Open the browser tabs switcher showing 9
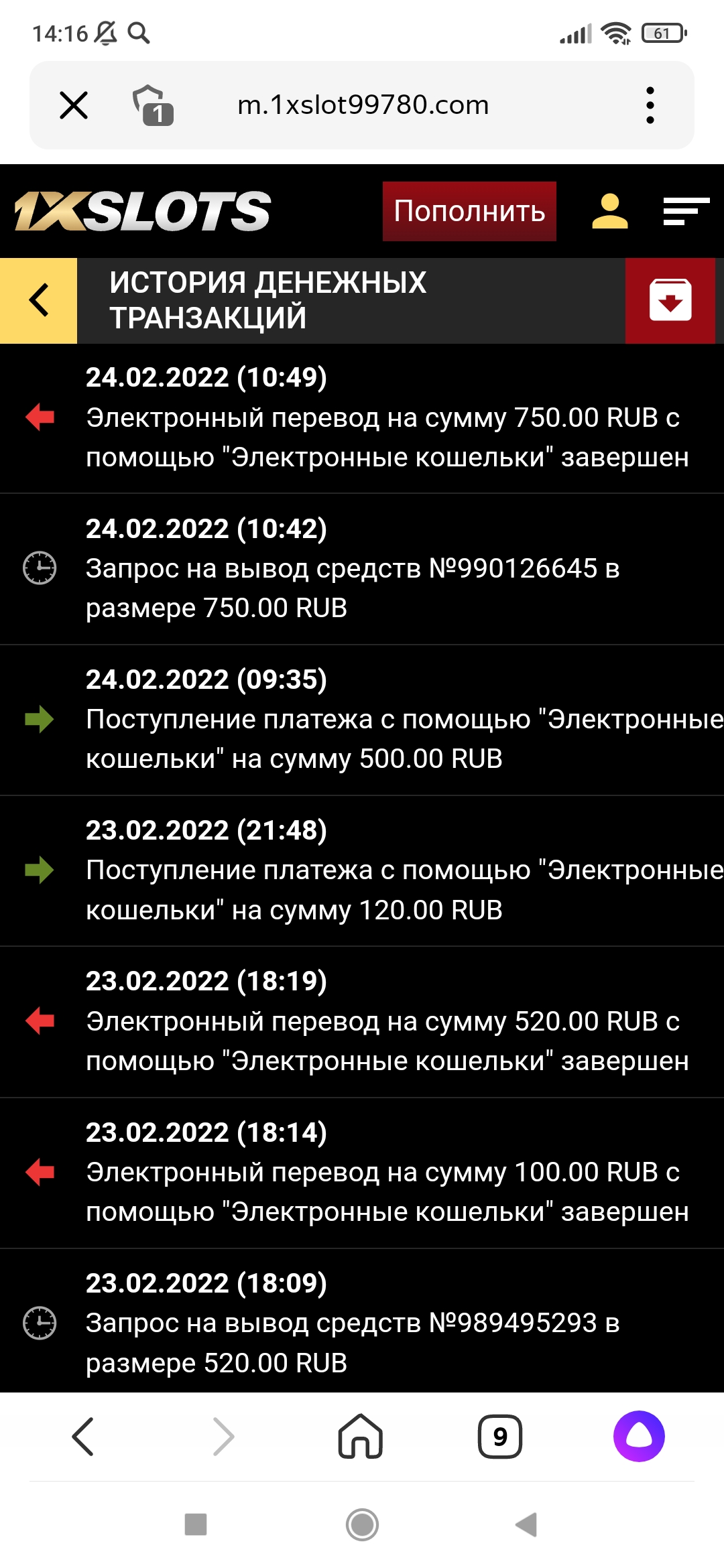724x1568 pixels. pos(500,1437)
